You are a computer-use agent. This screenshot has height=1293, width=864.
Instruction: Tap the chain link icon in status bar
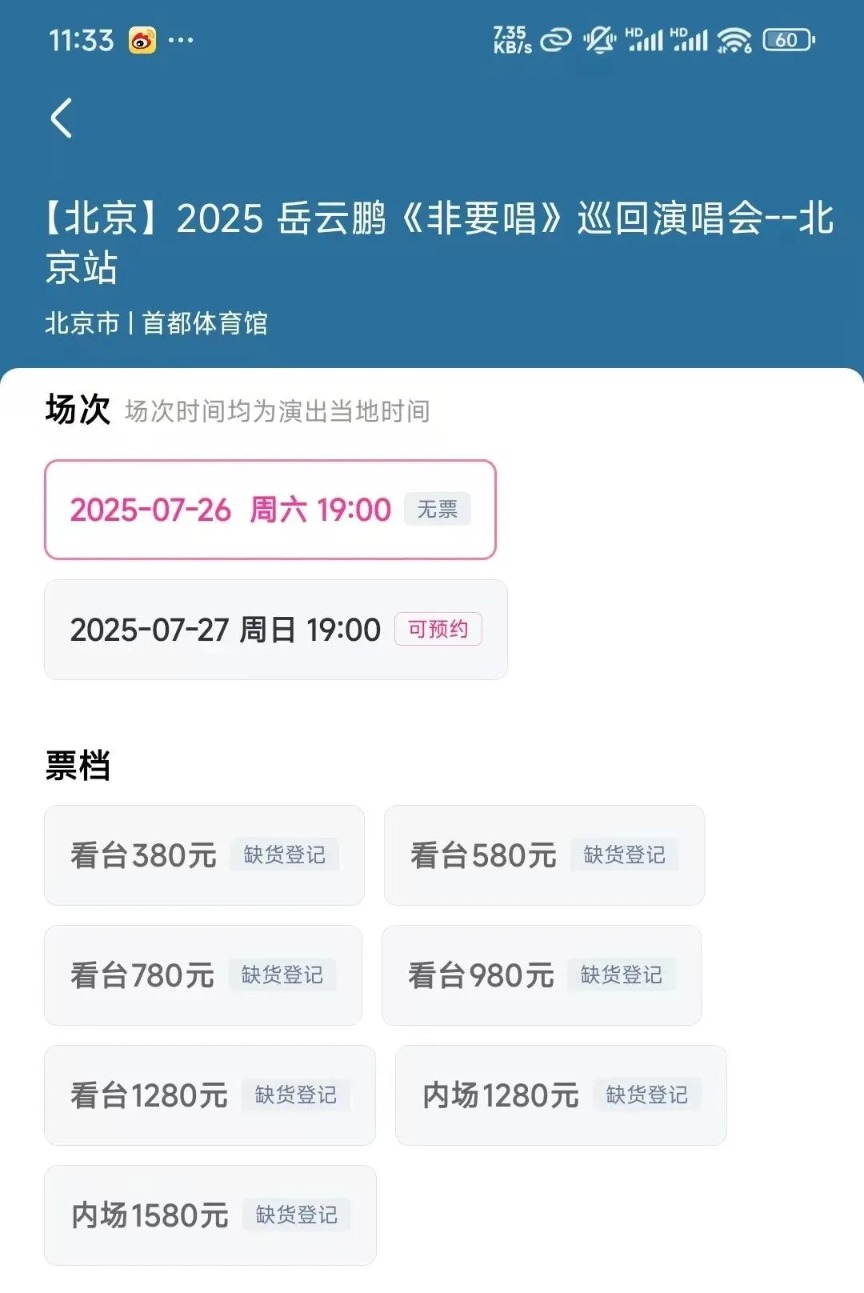pos(554,40)
